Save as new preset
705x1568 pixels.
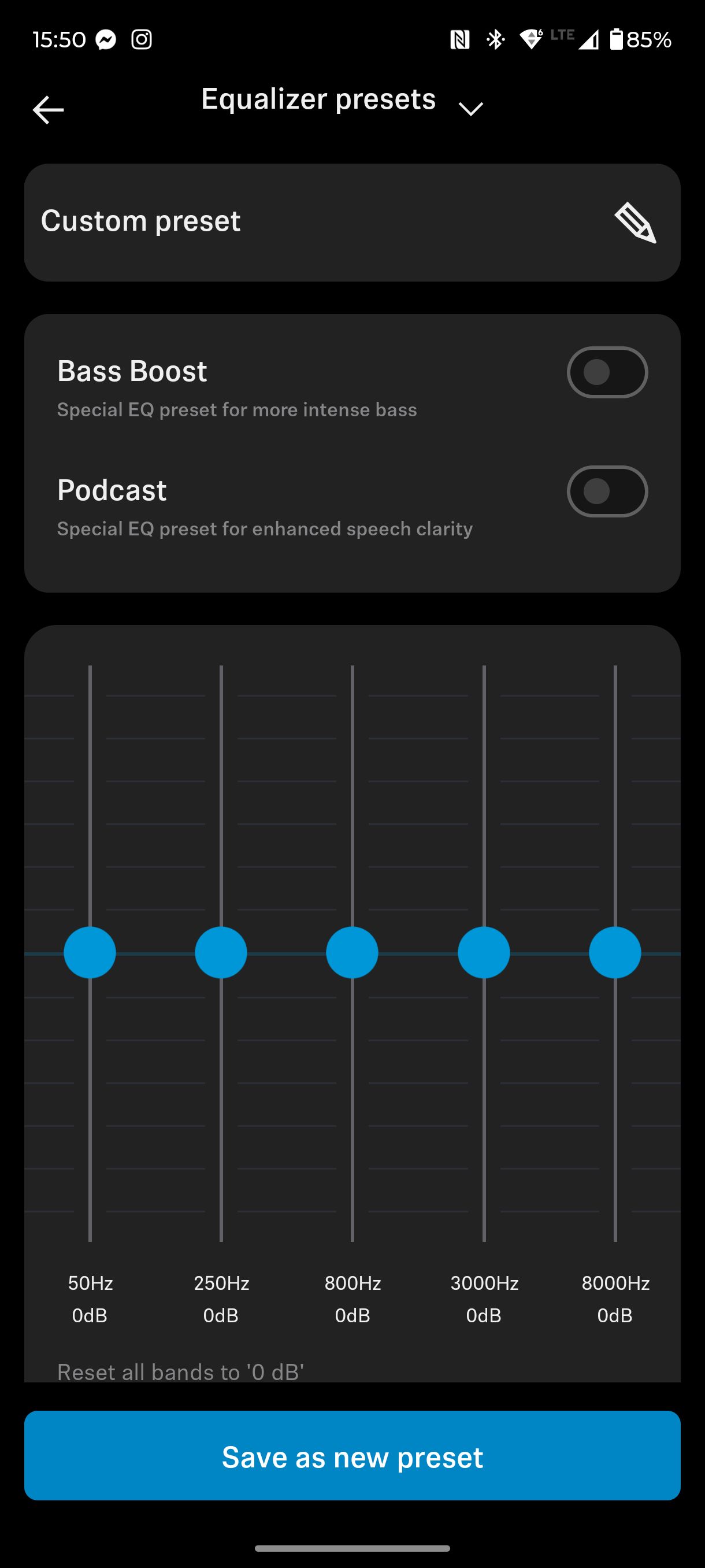pyautogui.click(x=352, y=1455)
